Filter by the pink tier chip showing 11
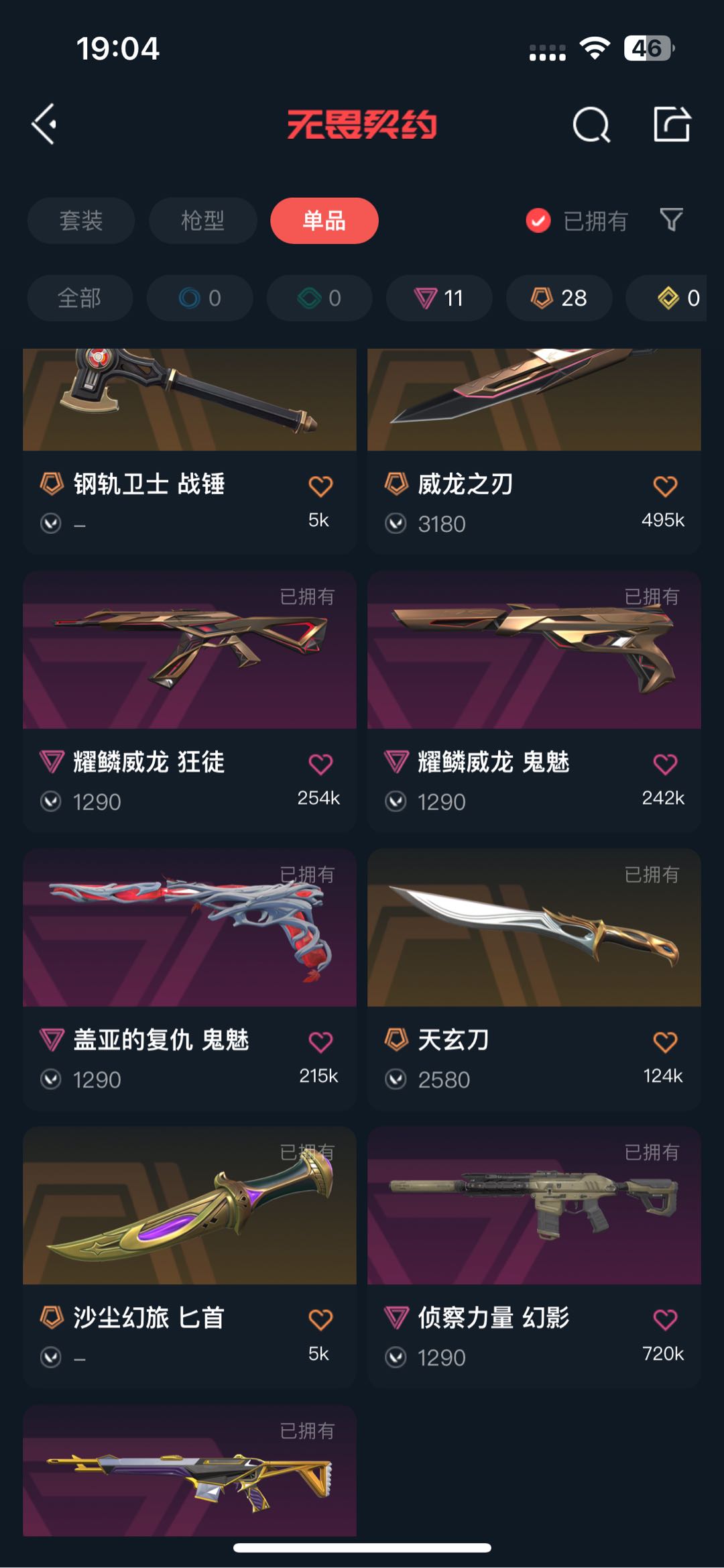The image size is (724, 1568). click(439, 298)
